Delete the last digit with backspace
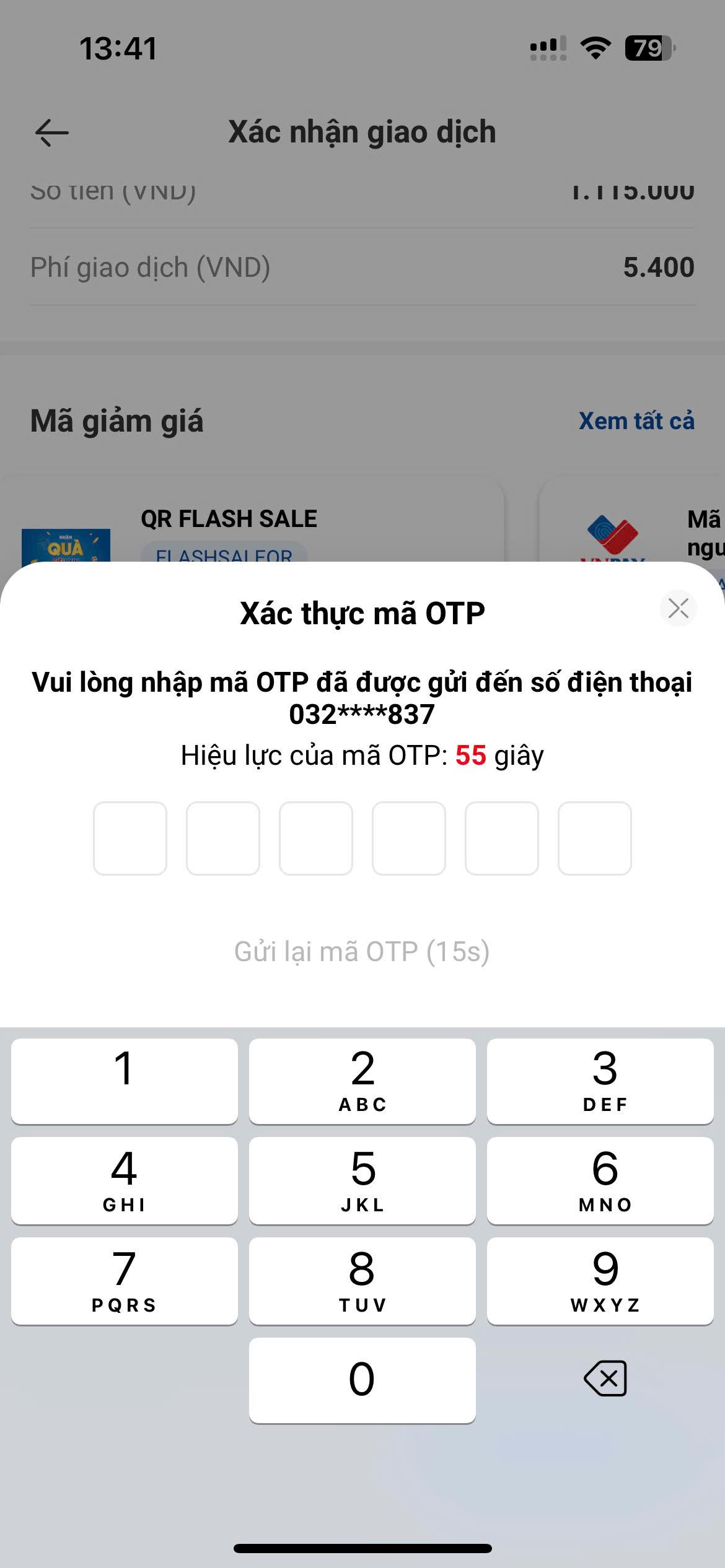 click(x=605, y=1379)
